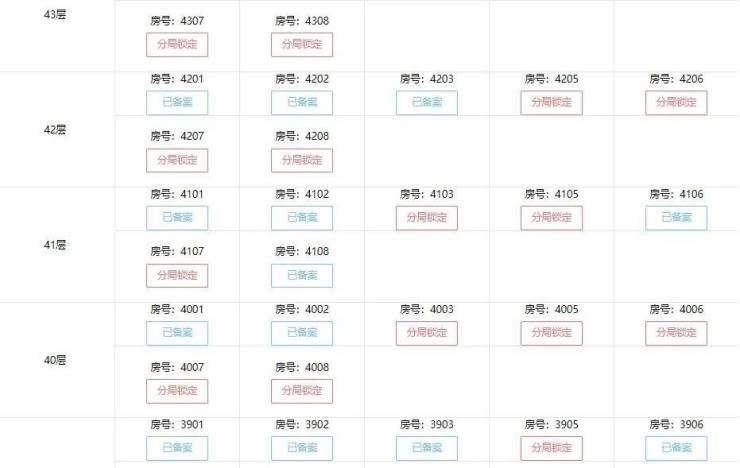Viewport: 740px width, 468px height.
Task: Open the 已备案 button for room 4201
Action: pyautogui.click(x=177, y=103)
